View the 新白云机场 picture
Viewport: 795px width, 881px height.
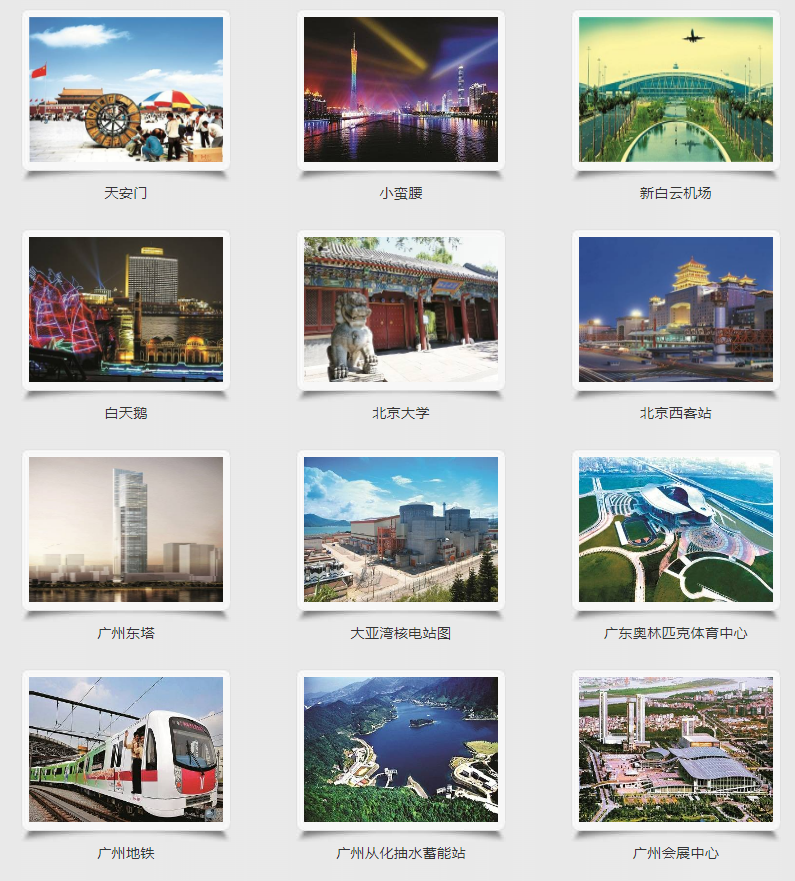[x=675, y=89]
